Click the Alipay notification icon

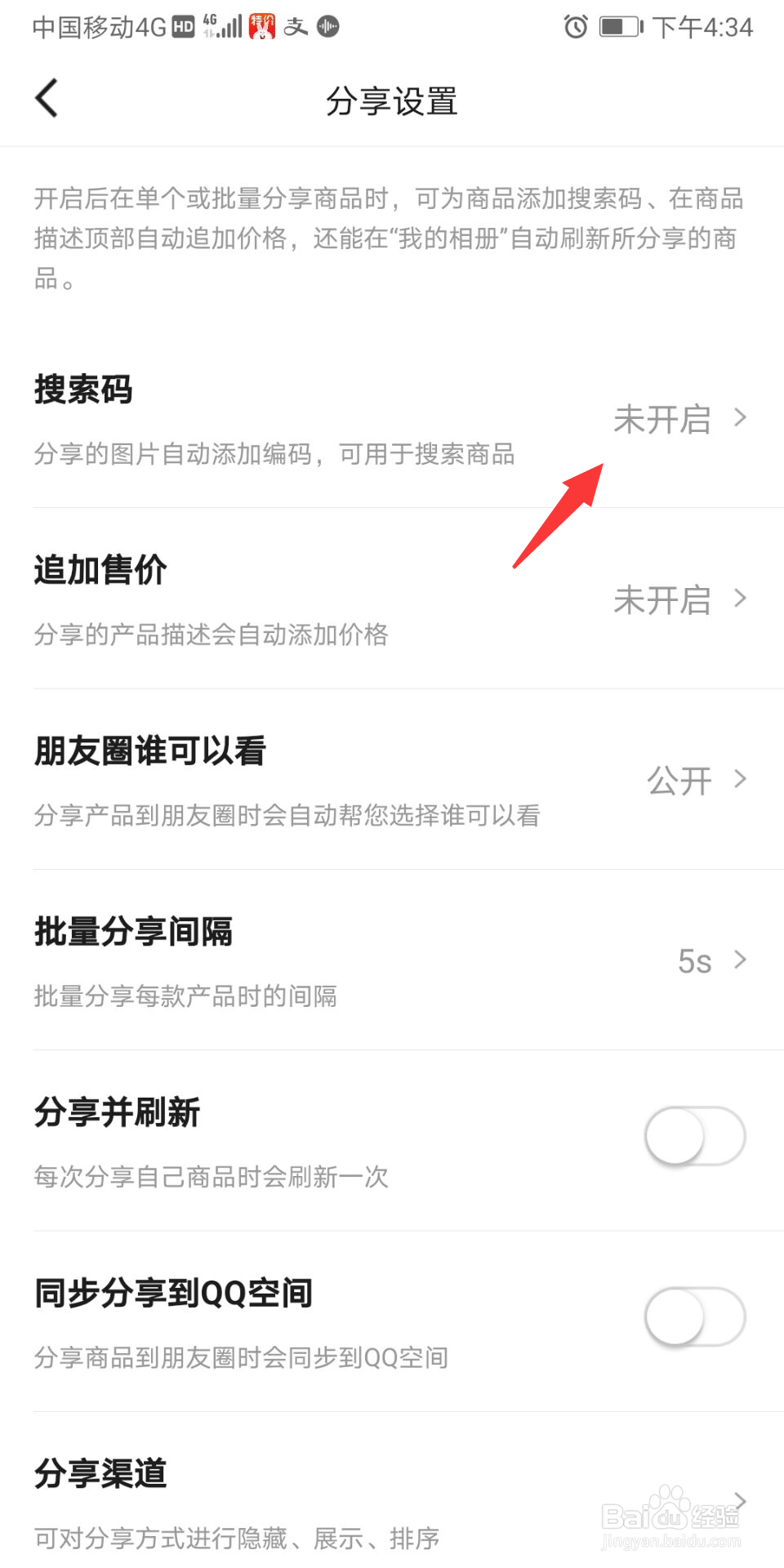[x=296, y=26]
